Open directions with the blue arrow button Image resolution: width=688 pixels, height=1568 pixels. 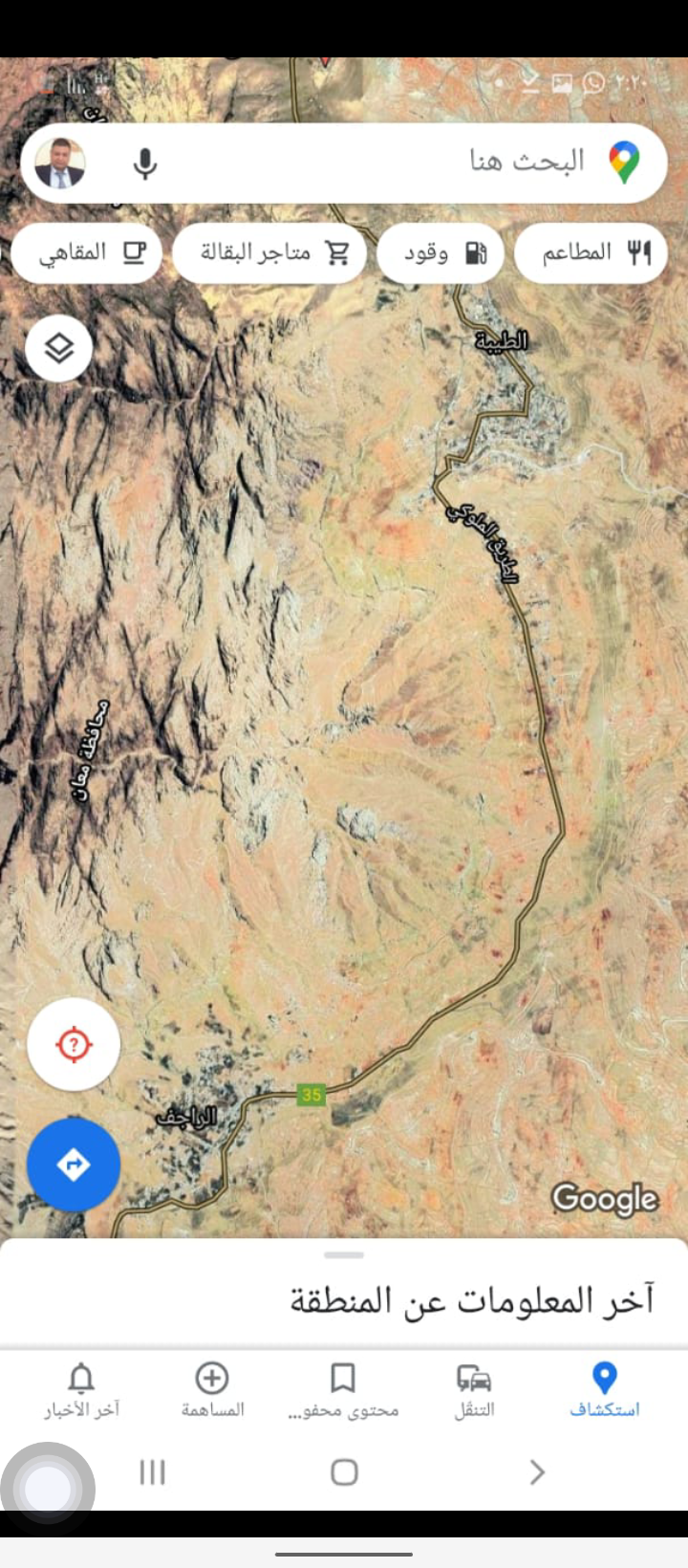pos(74,1165)
